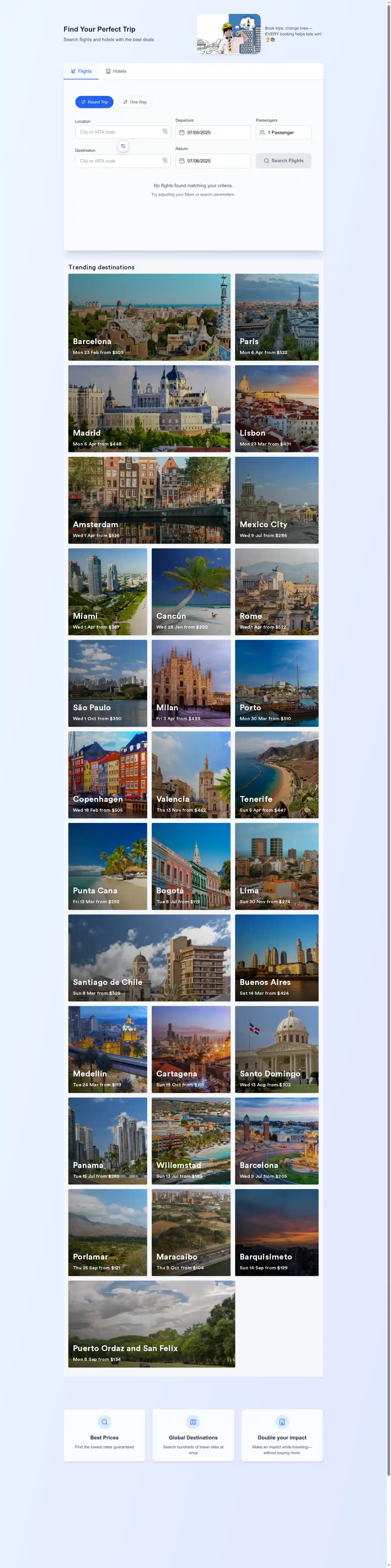Open the São Paulo destination card
Image resolution: width=391 pixels, height=1568 pixels.
(x=108, y=683)
